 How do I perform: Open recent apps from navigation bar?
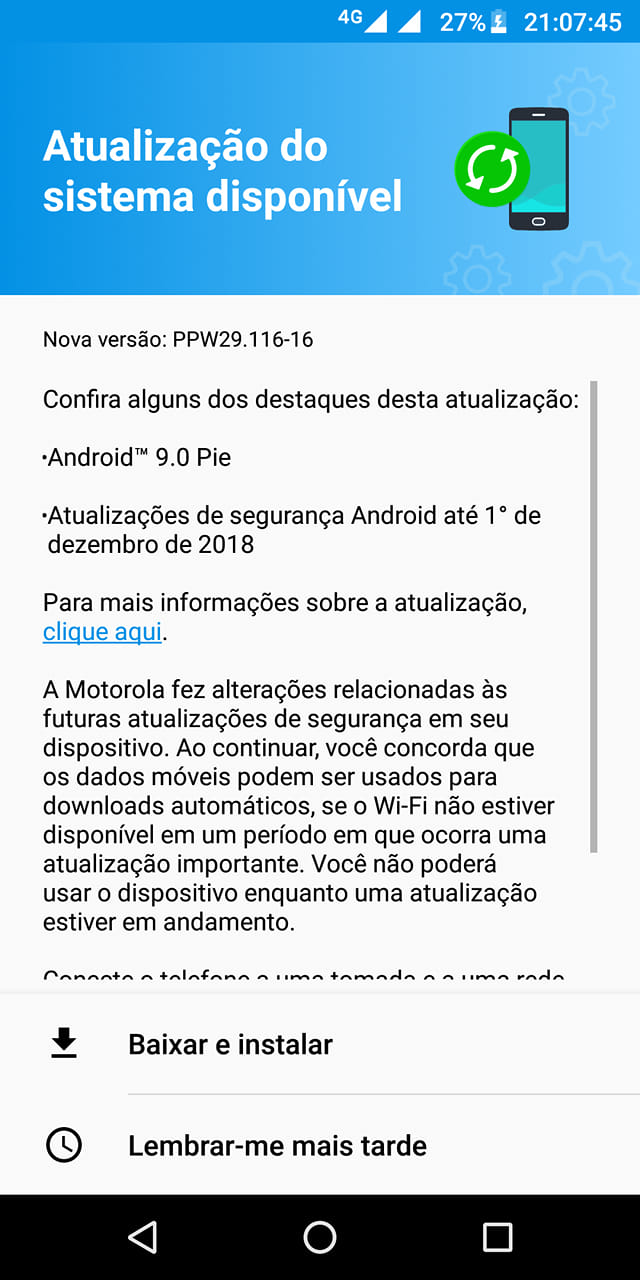(497, 1237)
